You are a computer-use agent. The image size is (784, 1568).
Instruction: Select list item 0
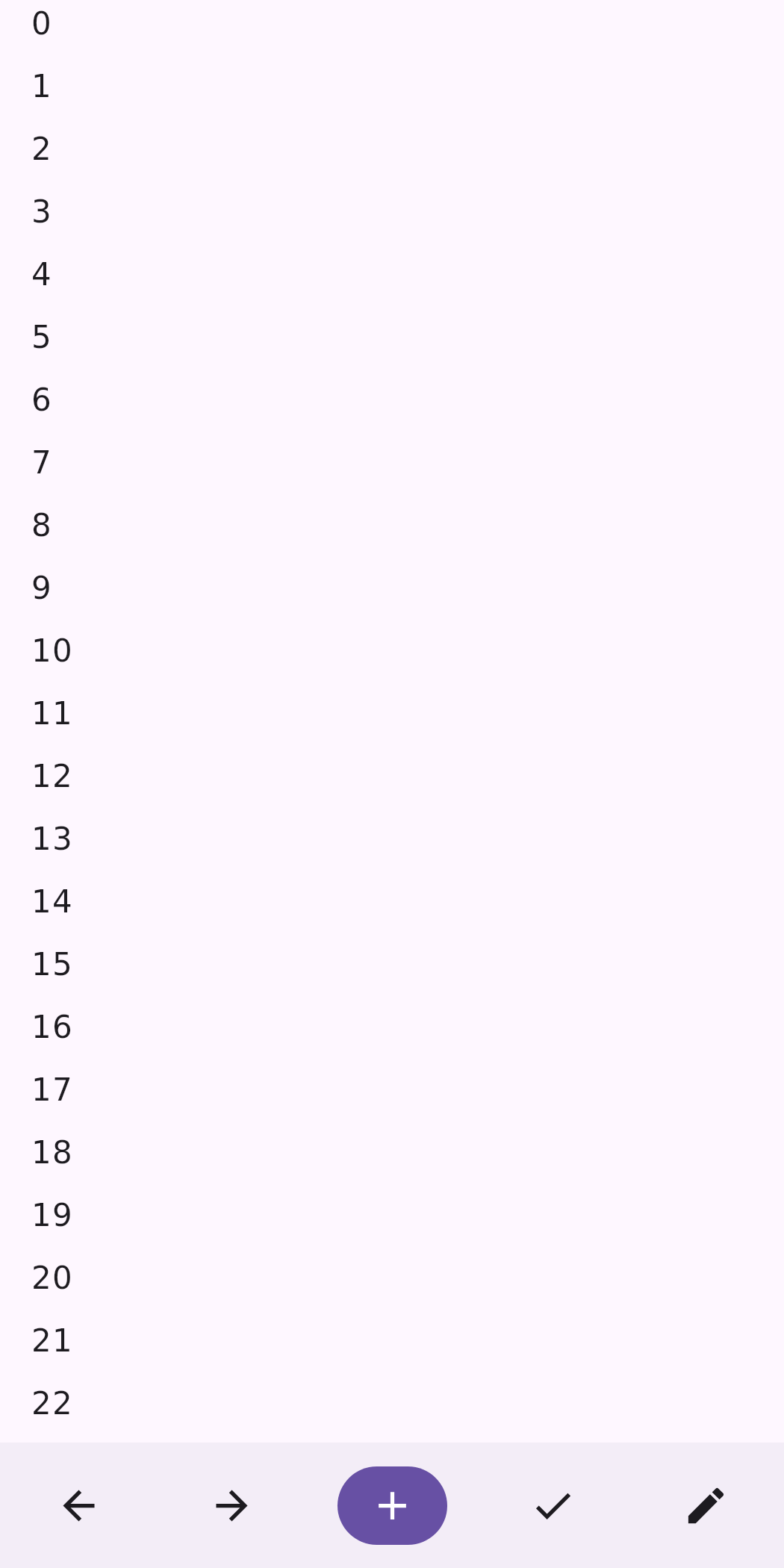coord(392,24)
